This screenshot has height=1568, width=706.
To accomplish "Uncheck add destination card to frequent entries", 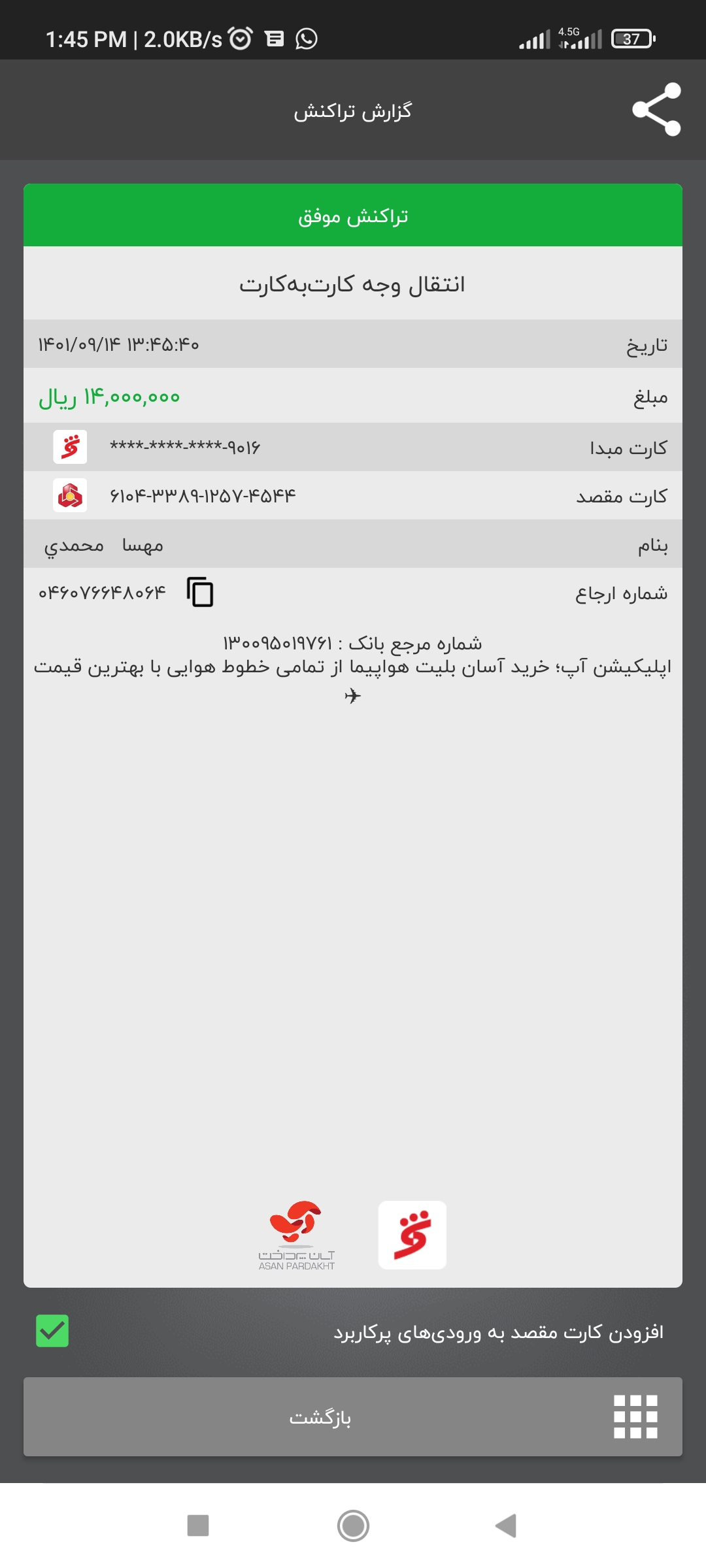I will (52, 1331).
